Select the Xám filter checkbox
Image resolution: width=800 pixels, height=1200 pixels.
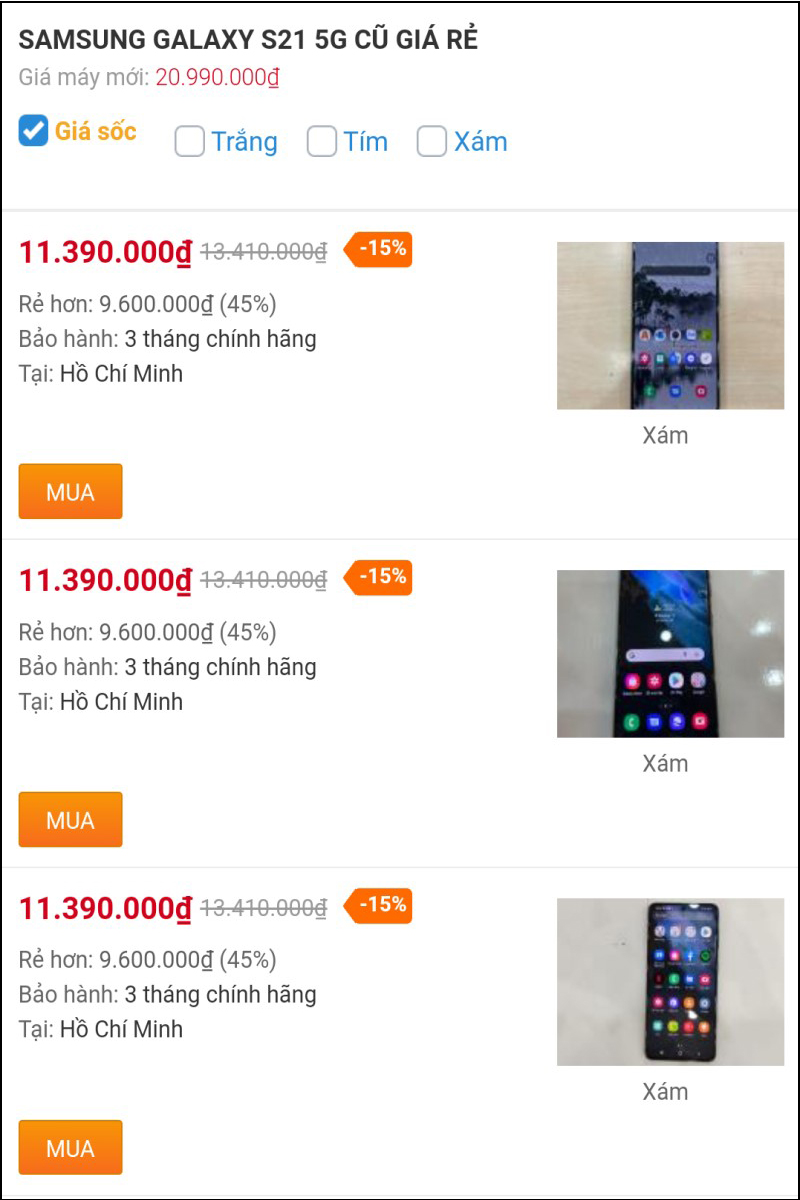(431, 143)
